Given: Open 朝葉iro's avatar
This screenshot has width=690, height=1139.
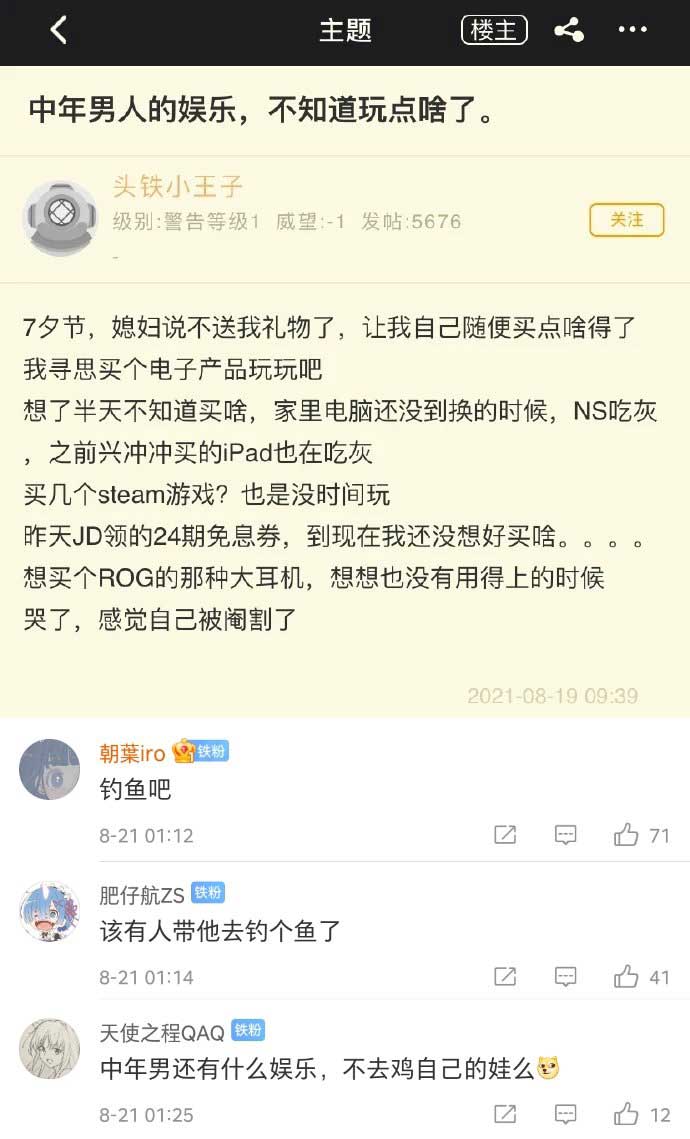Looking at the screenshot, I should click(50, 769).
